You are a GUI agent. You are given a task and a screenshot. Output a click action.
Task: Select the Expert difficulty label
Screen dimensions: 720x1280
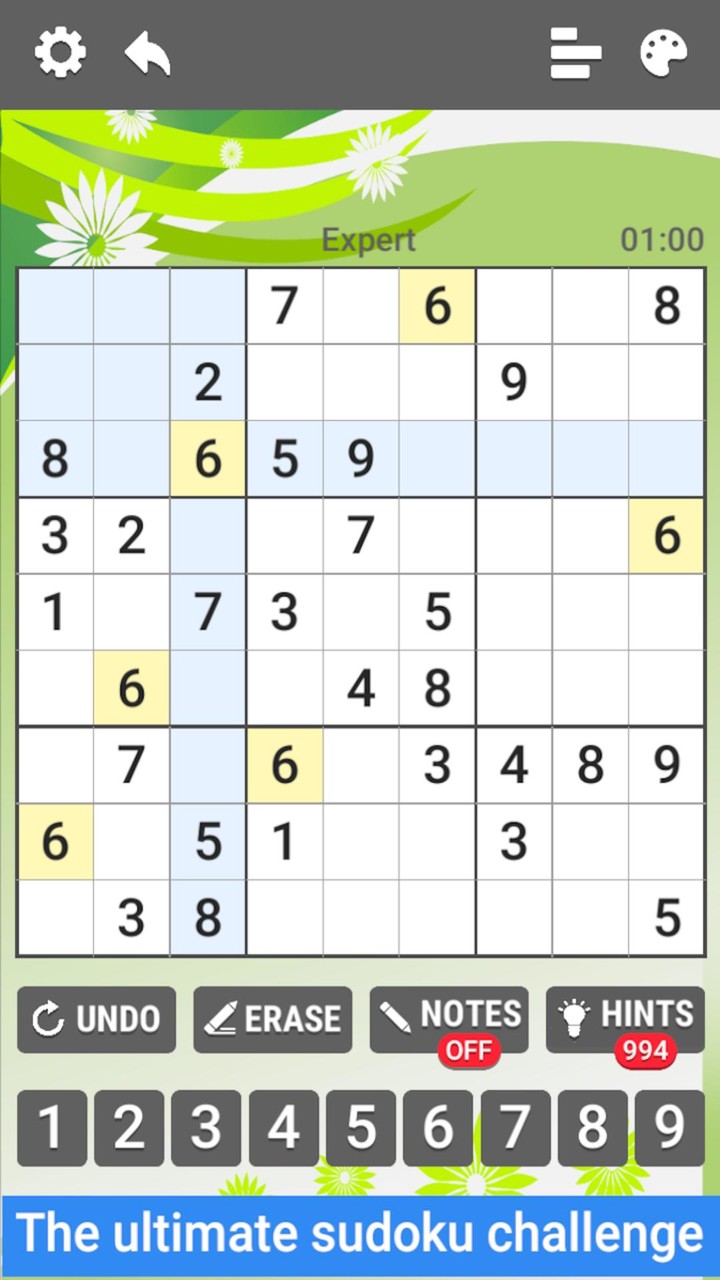pyautogui.click(x=366, y=239)
